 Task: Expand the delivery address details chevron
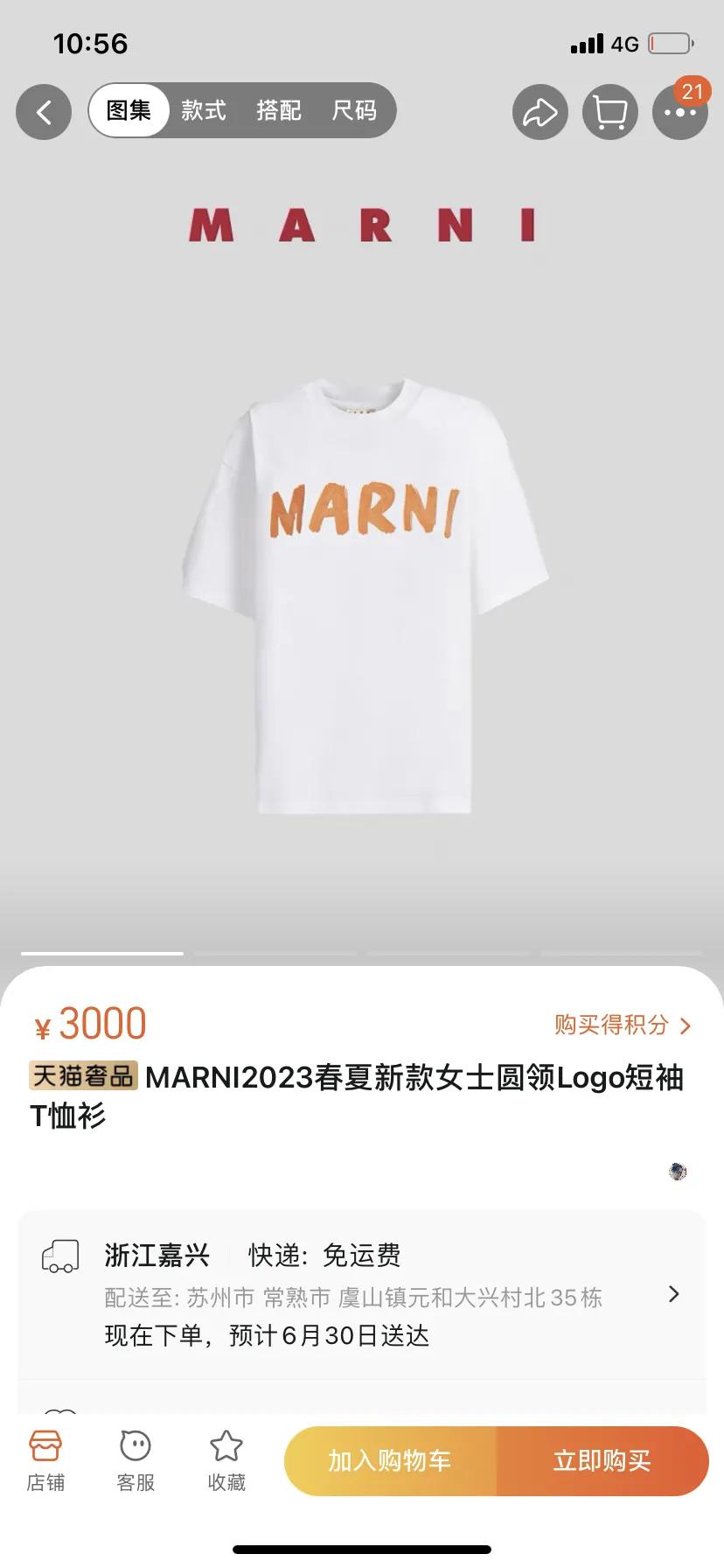coord(673,1295)
